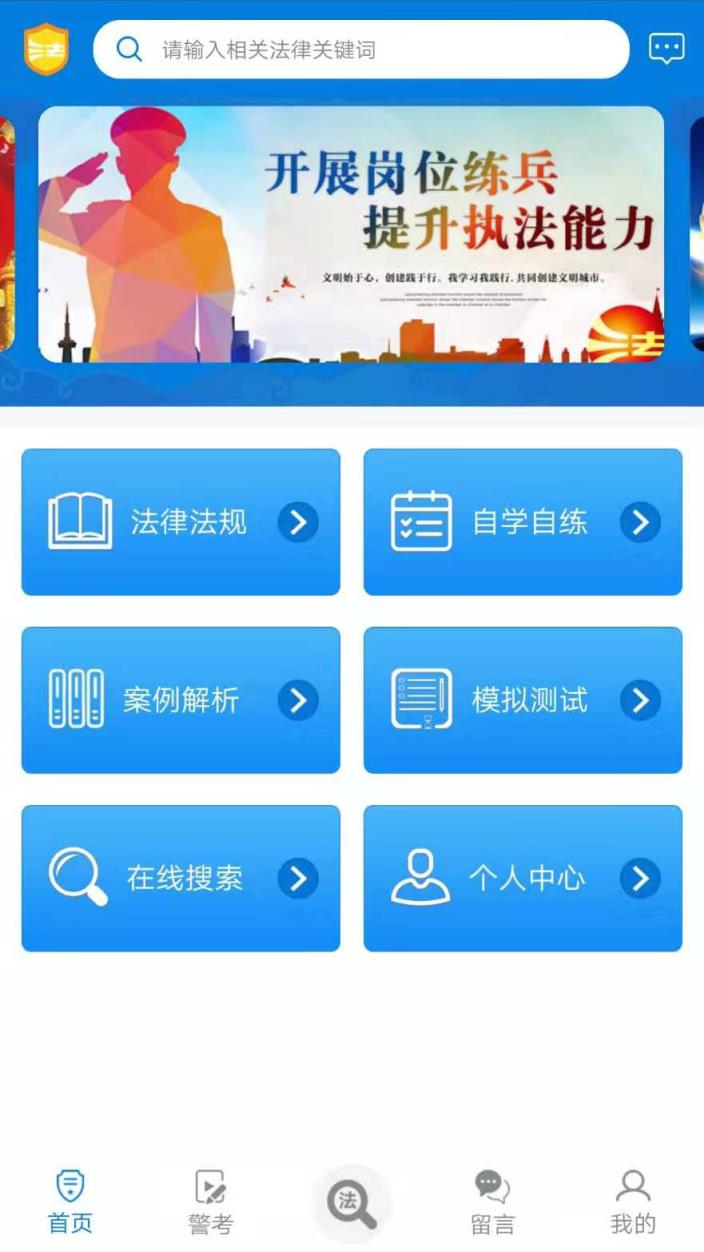Go to 自学自练 practice

pos(523,522)
